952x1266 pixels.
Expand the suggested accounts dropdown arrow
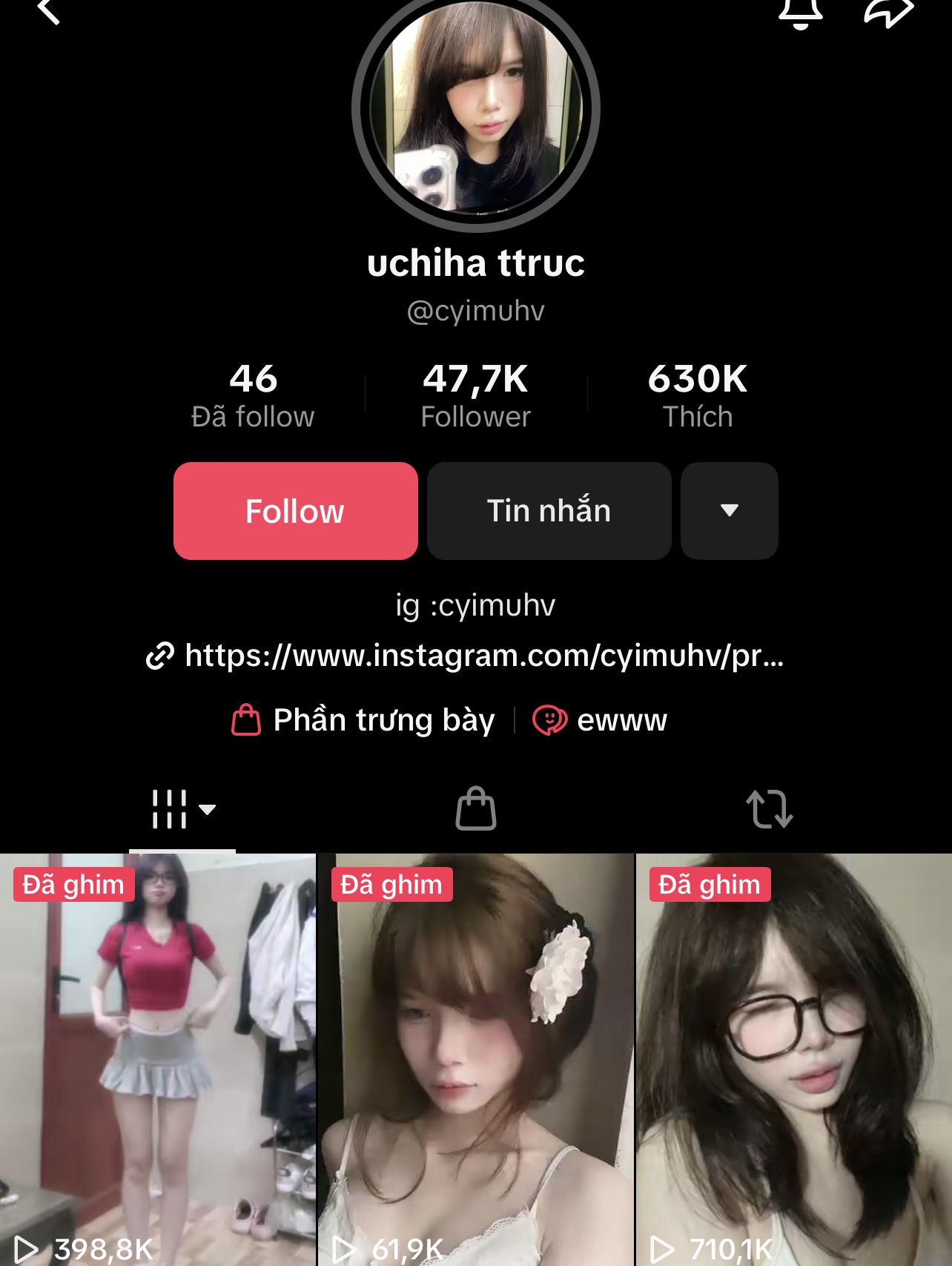click(729, 511)
